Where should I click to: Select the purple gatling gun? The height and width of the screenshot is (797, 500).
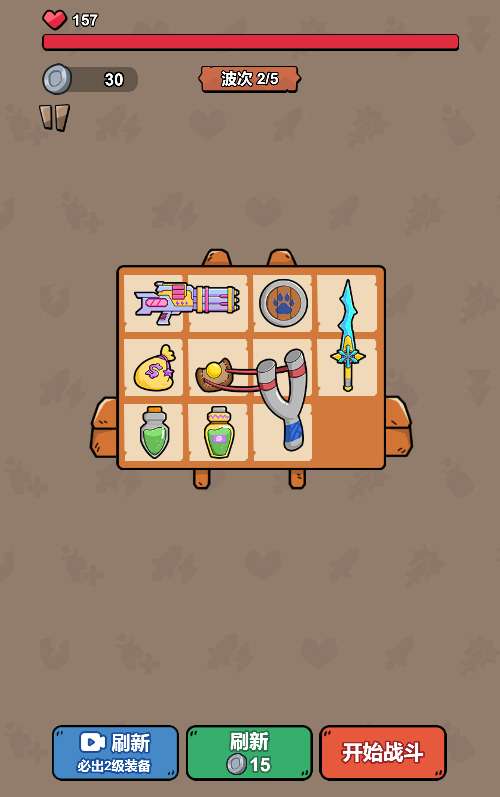point(186,302)
